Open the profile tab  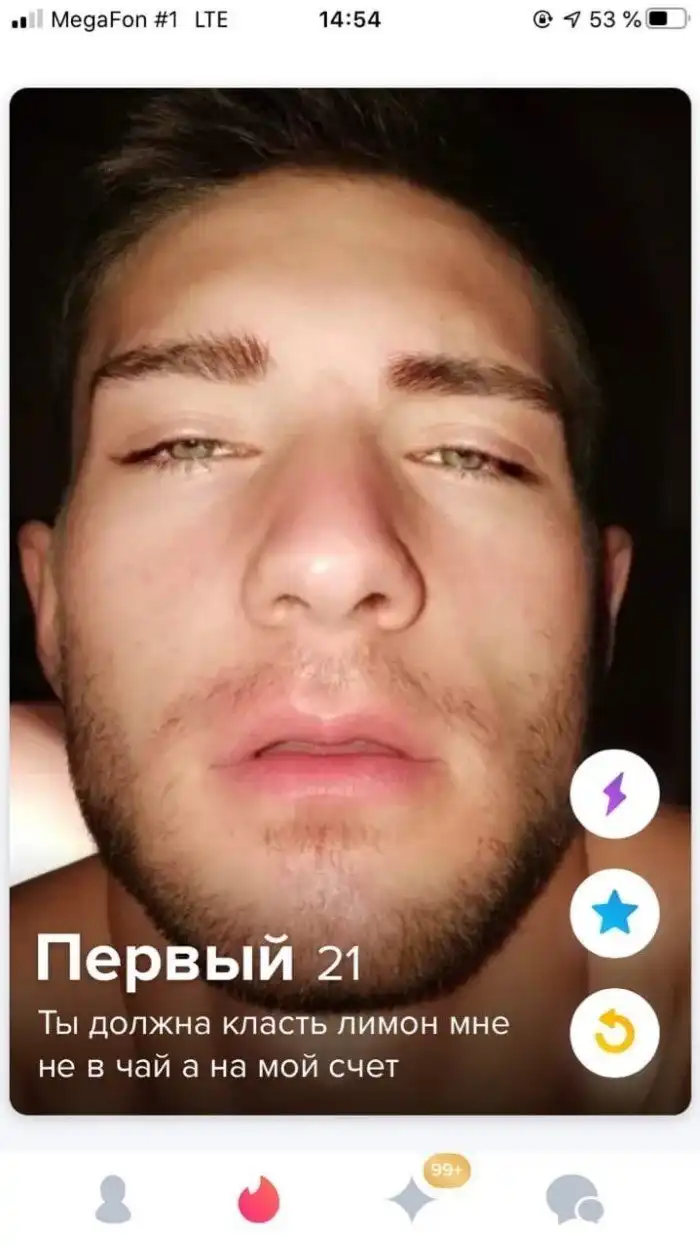point(113,1198)
